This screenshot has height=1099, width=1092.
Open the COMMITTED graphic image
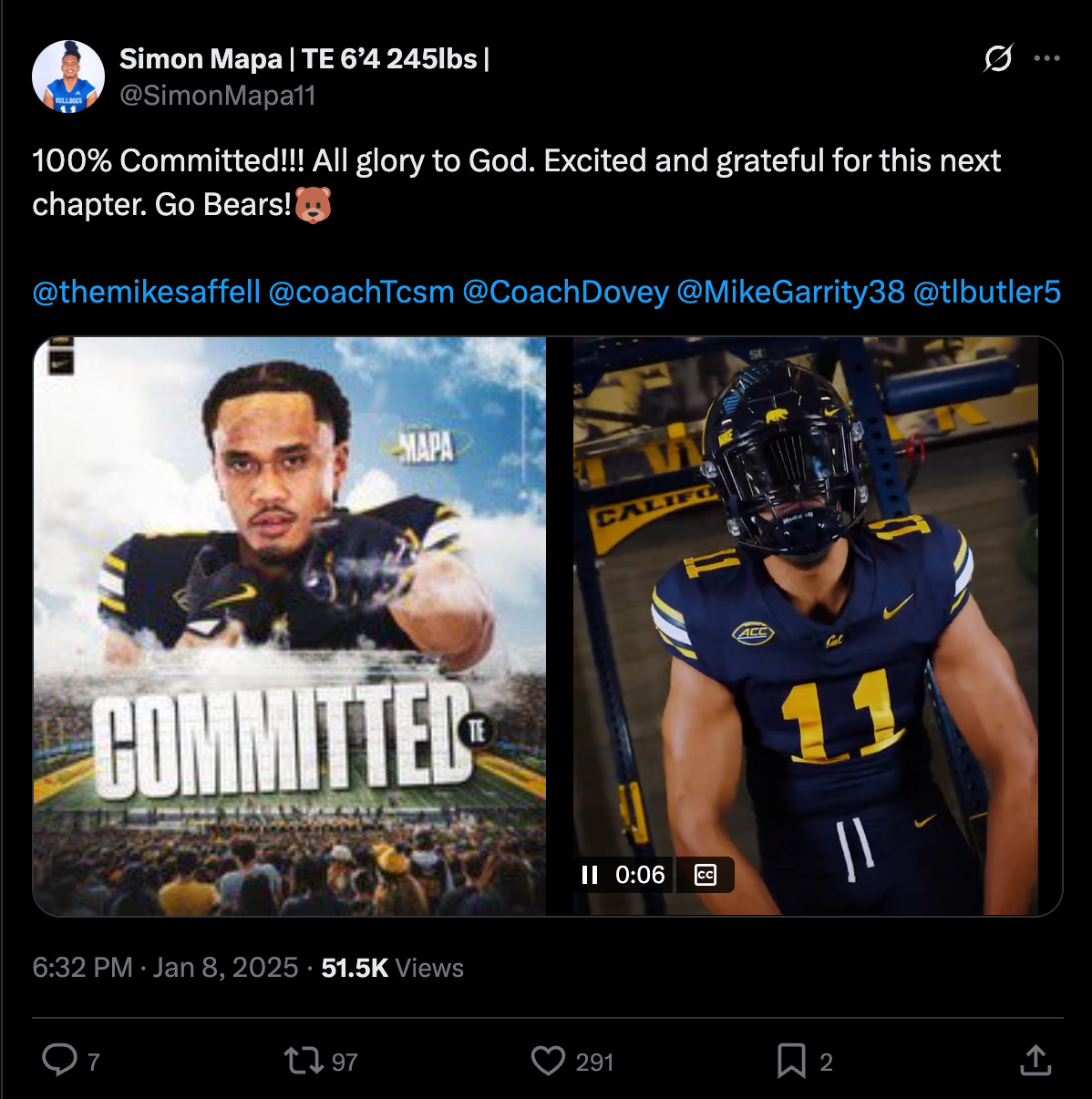click(x=290, y=625)
